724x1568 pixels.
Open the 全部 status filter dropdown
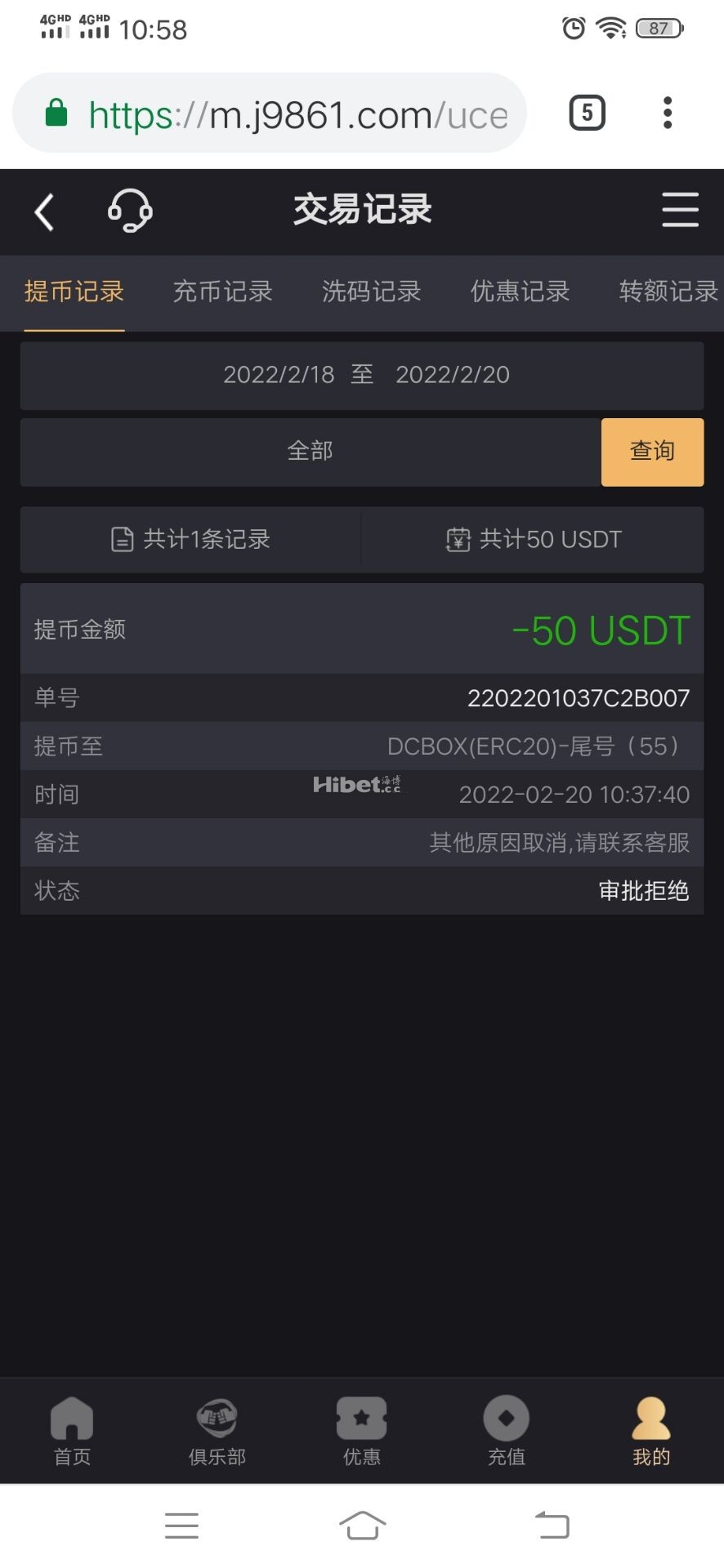coord(311,452)
